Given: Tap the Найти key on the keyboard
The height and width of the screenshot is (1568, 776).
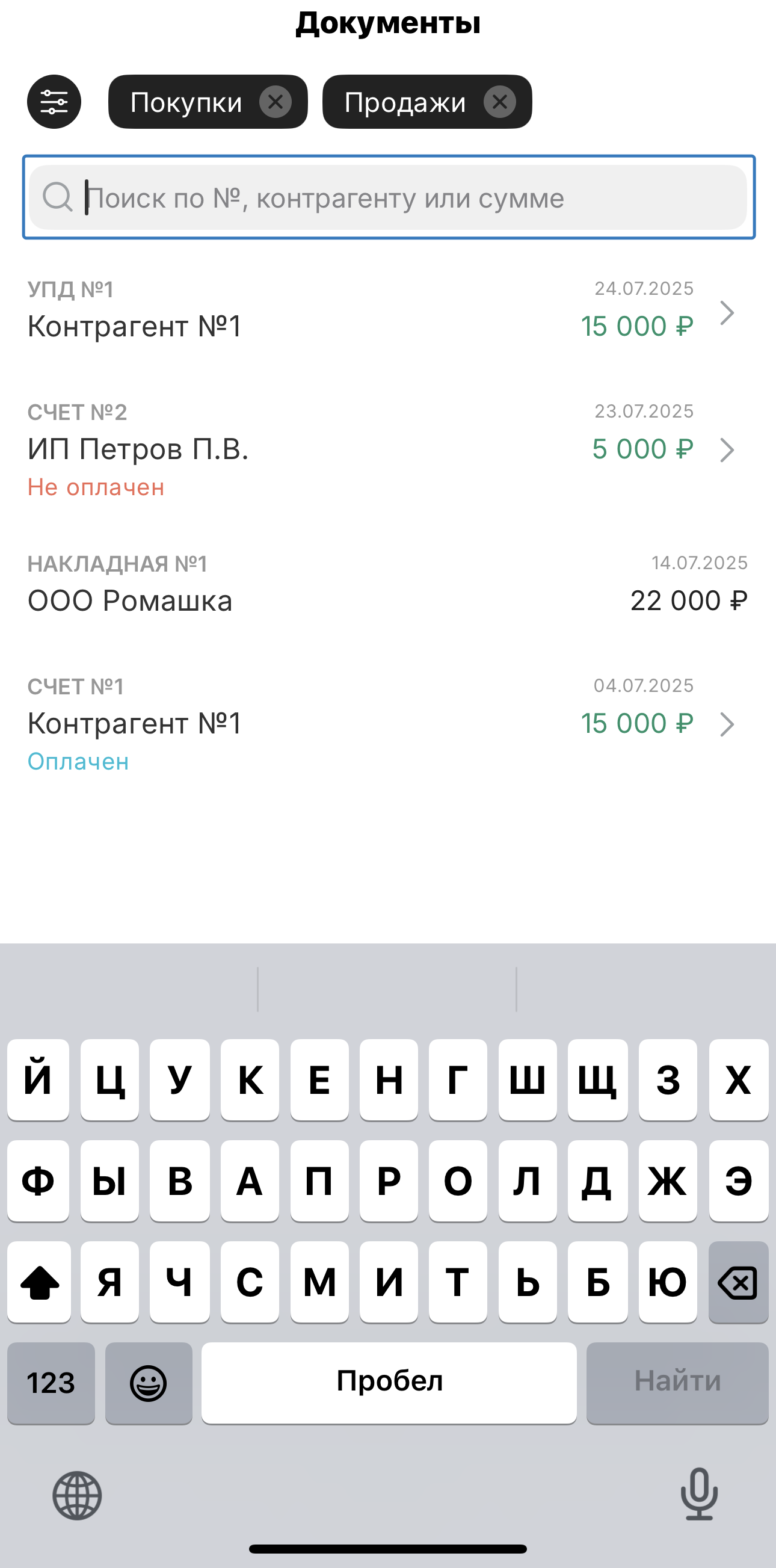Looking at the screenshot, I should [677, 1382].
